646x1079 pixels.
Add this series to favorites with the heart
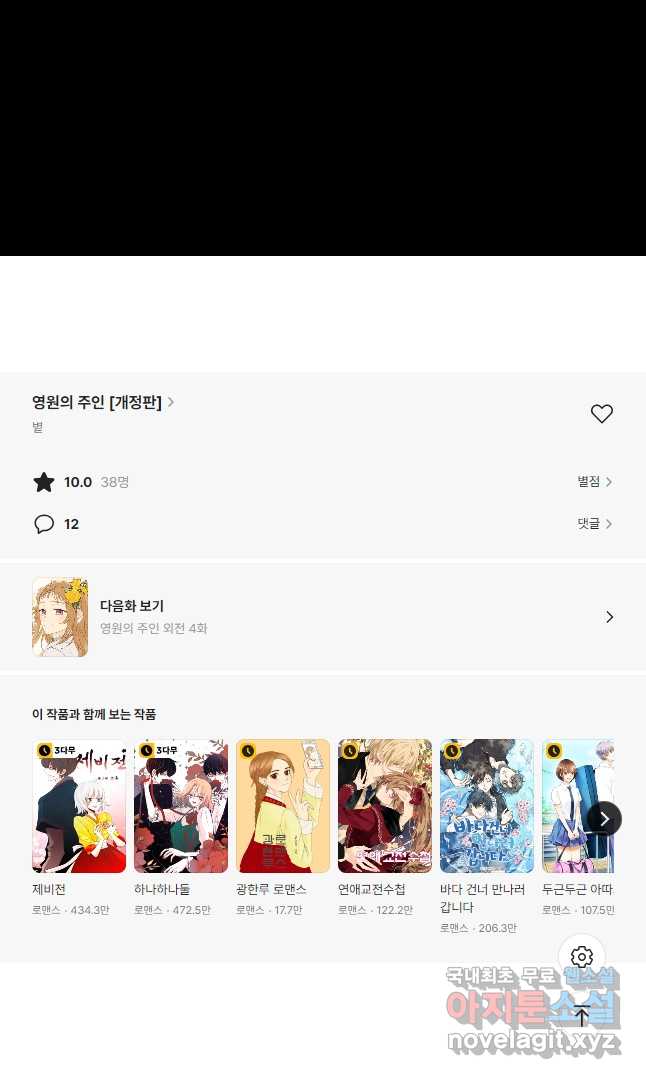coord(601,414)
